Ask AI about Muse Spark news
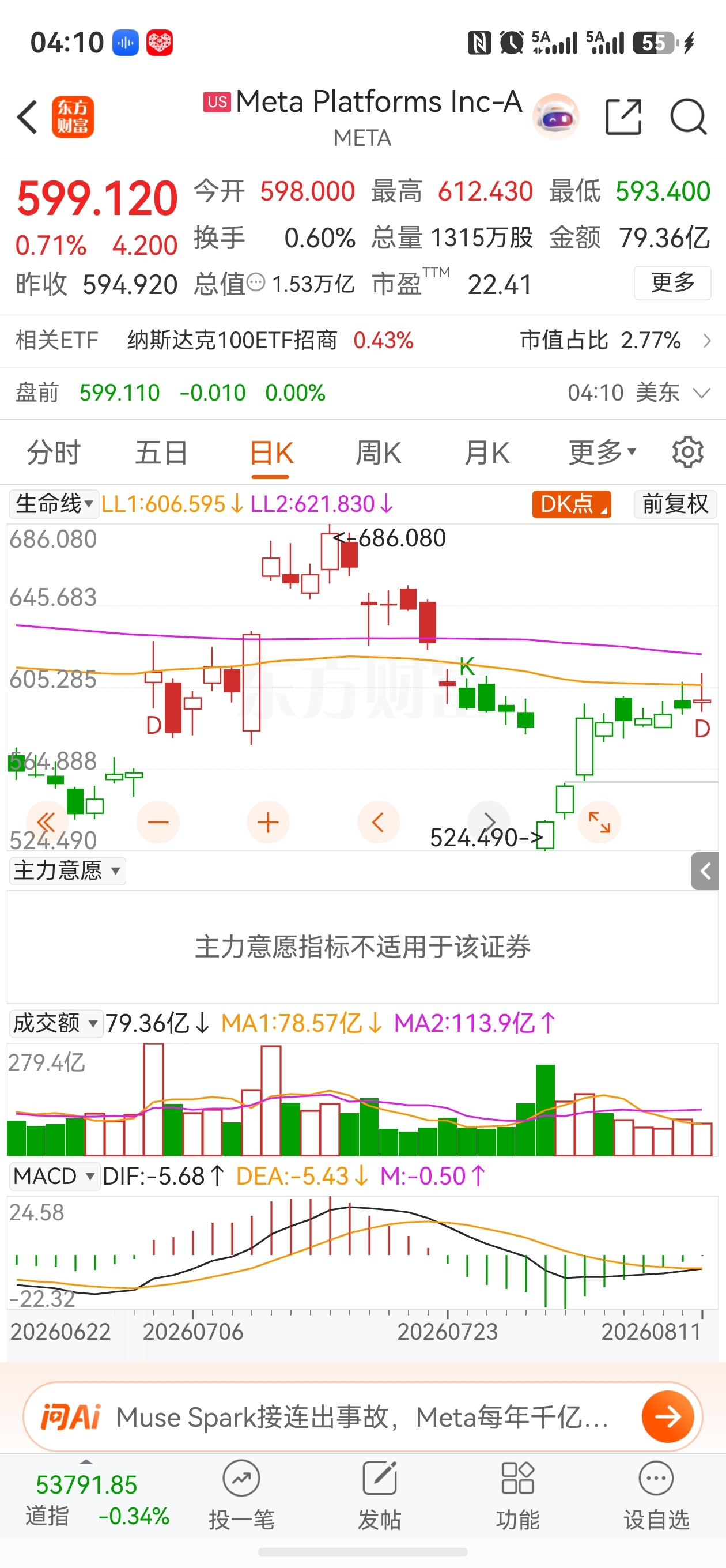This screenshot has width=726, height=1568. click(x=362, y=1417)
